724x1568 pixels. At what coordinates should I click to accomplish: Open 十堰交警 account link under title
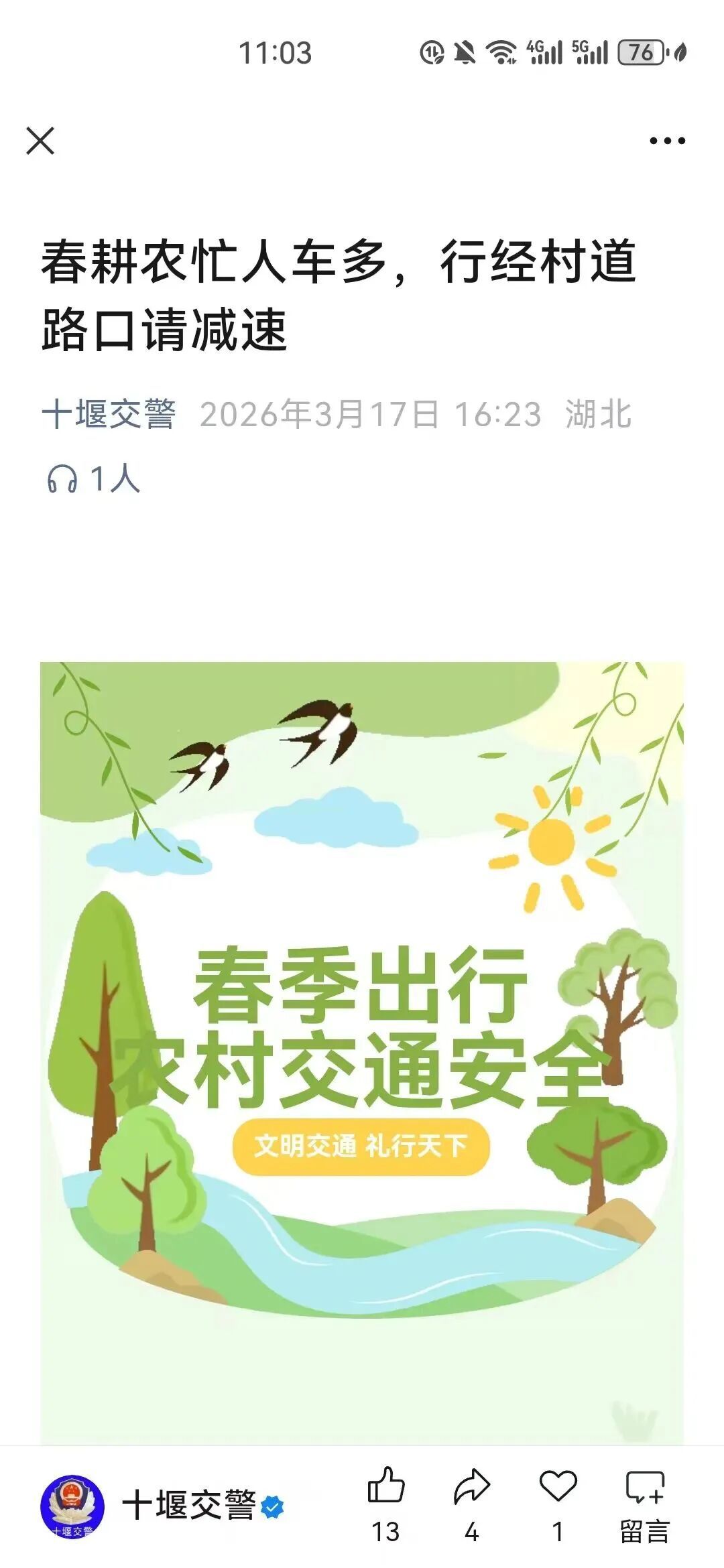click(x=109, y=414)
